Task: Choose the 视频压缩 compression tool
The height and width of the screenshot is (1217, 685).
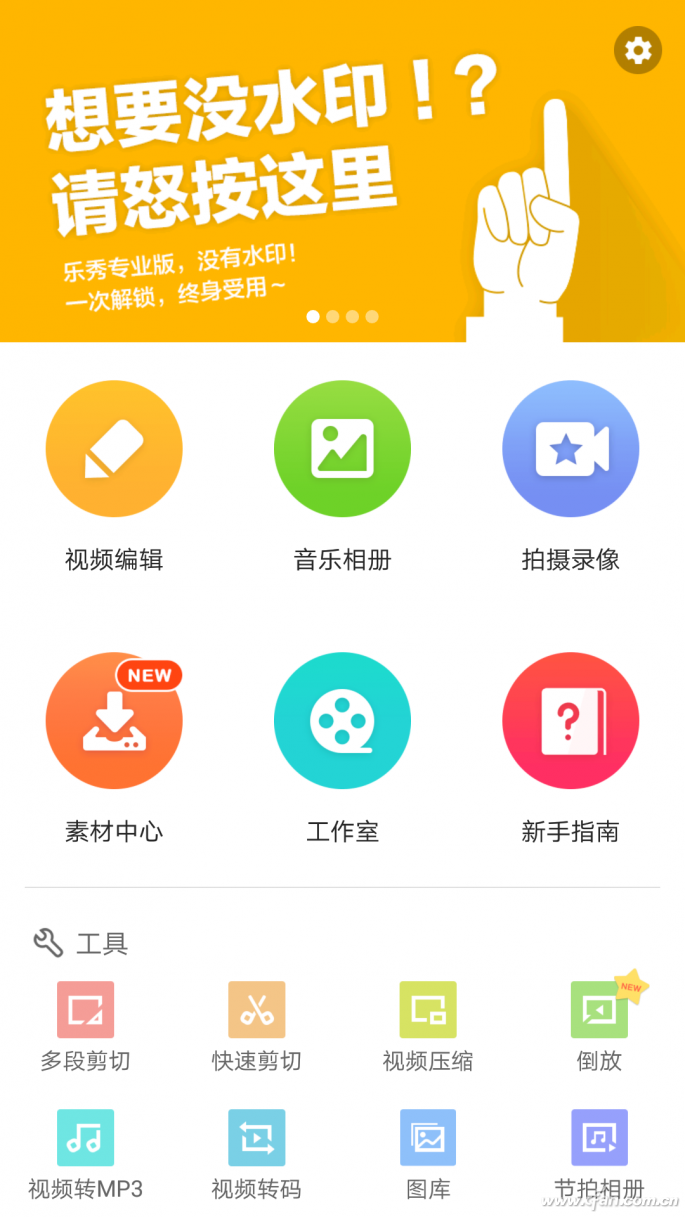Action: click(x=428, y=1010)
